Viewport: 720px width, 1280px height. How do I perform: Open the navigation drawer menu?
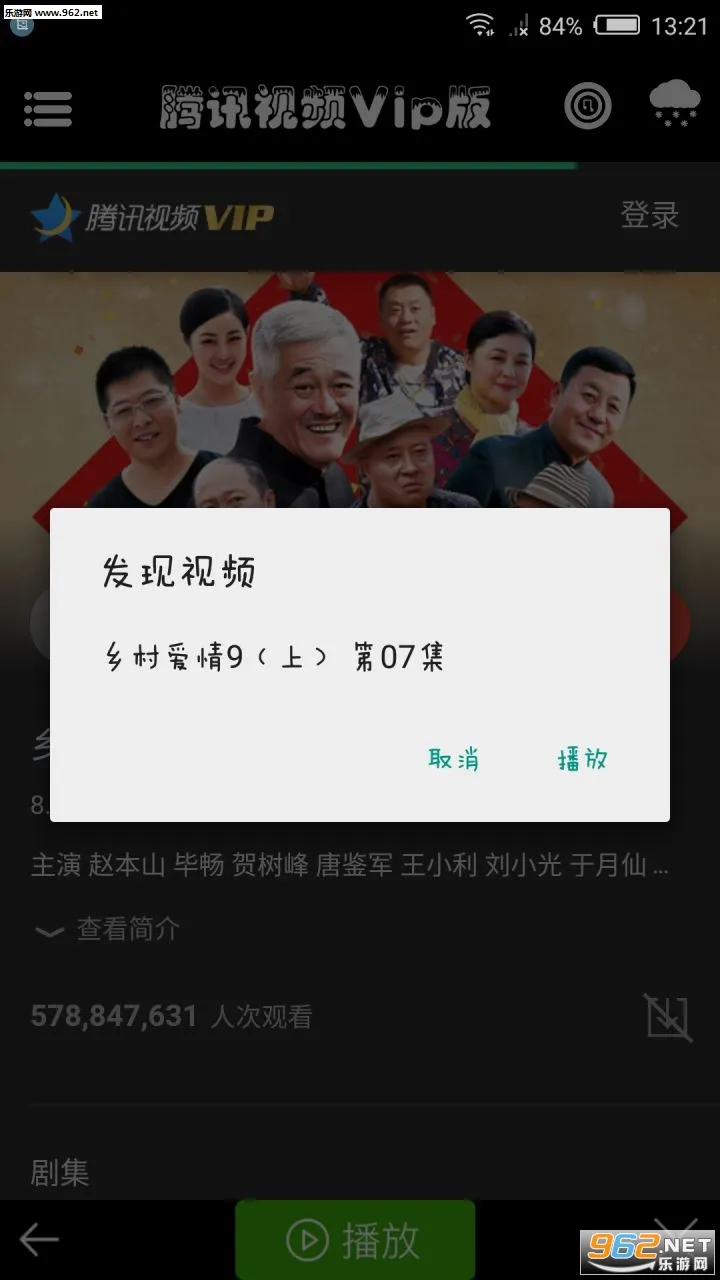[x=47, y=108]
